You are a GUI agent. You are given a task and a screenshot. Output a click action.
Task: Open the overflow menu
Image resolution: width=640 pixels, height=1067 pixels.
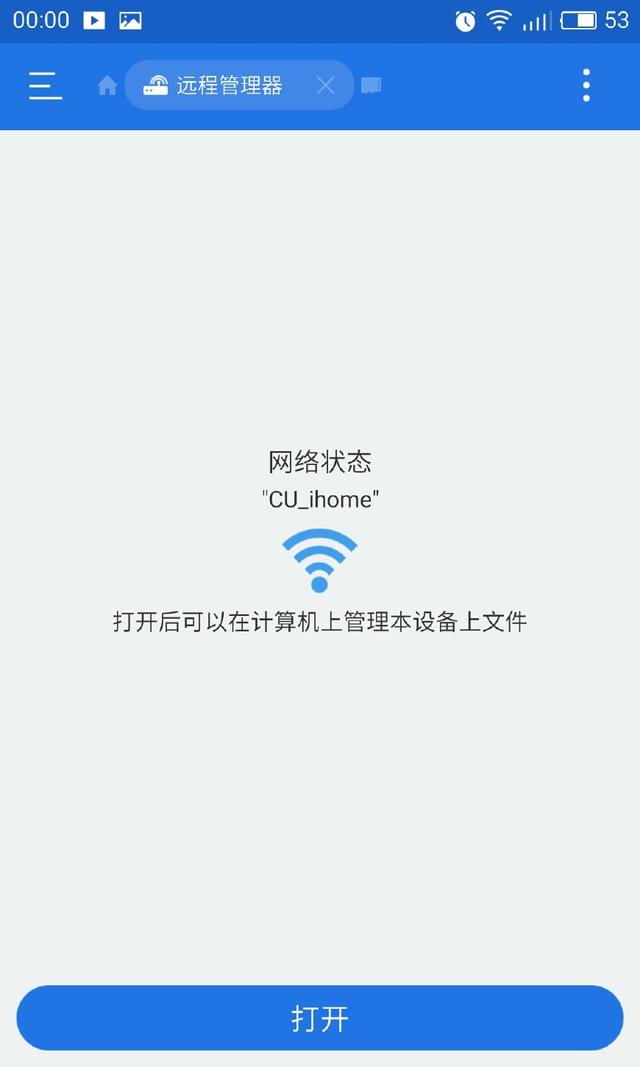[586, 85]
